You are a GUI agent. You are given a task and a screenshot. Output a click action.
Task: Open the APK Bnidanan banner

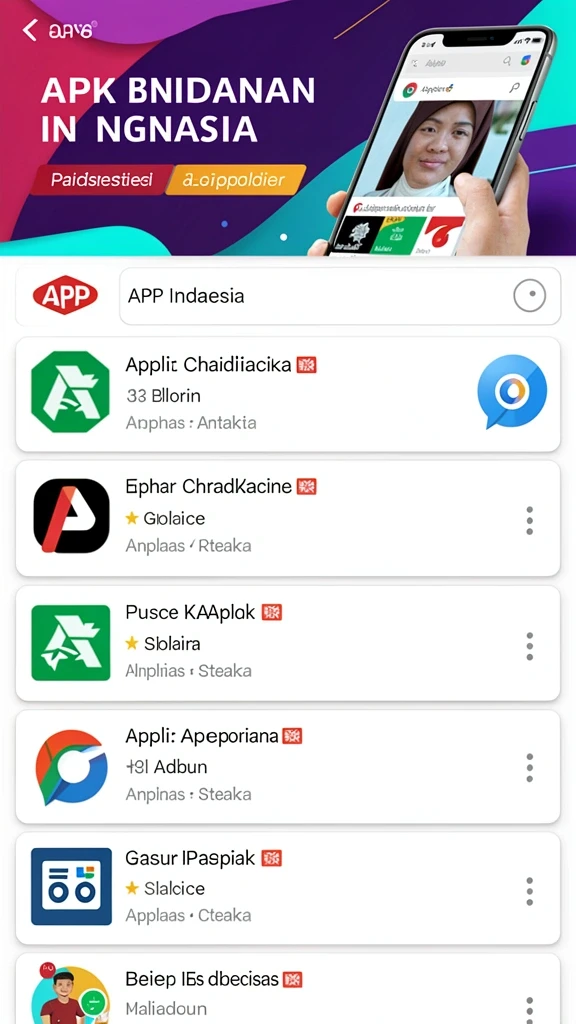[288, 128]
